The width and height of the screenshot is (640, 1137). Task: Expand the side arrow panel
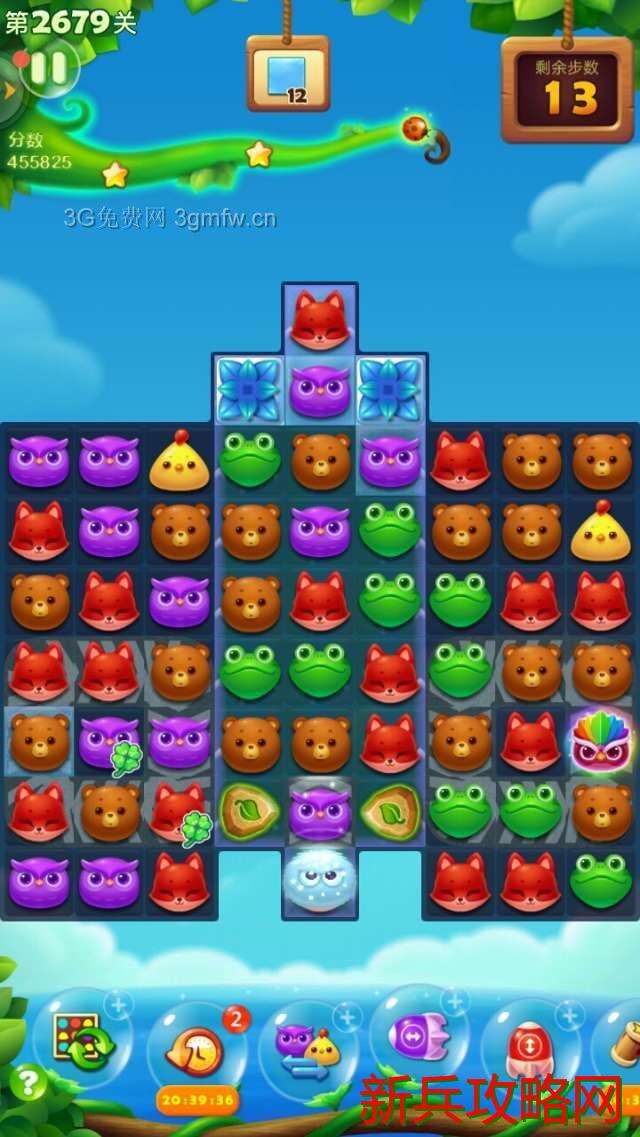click(x=10, y=89)
